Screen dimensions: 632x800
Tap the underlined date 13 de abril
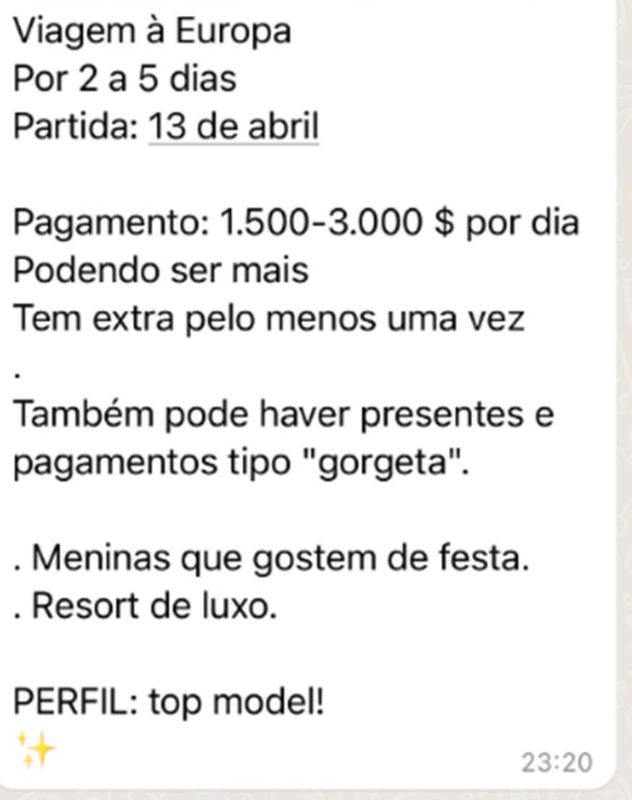click(x=233, y=127)
